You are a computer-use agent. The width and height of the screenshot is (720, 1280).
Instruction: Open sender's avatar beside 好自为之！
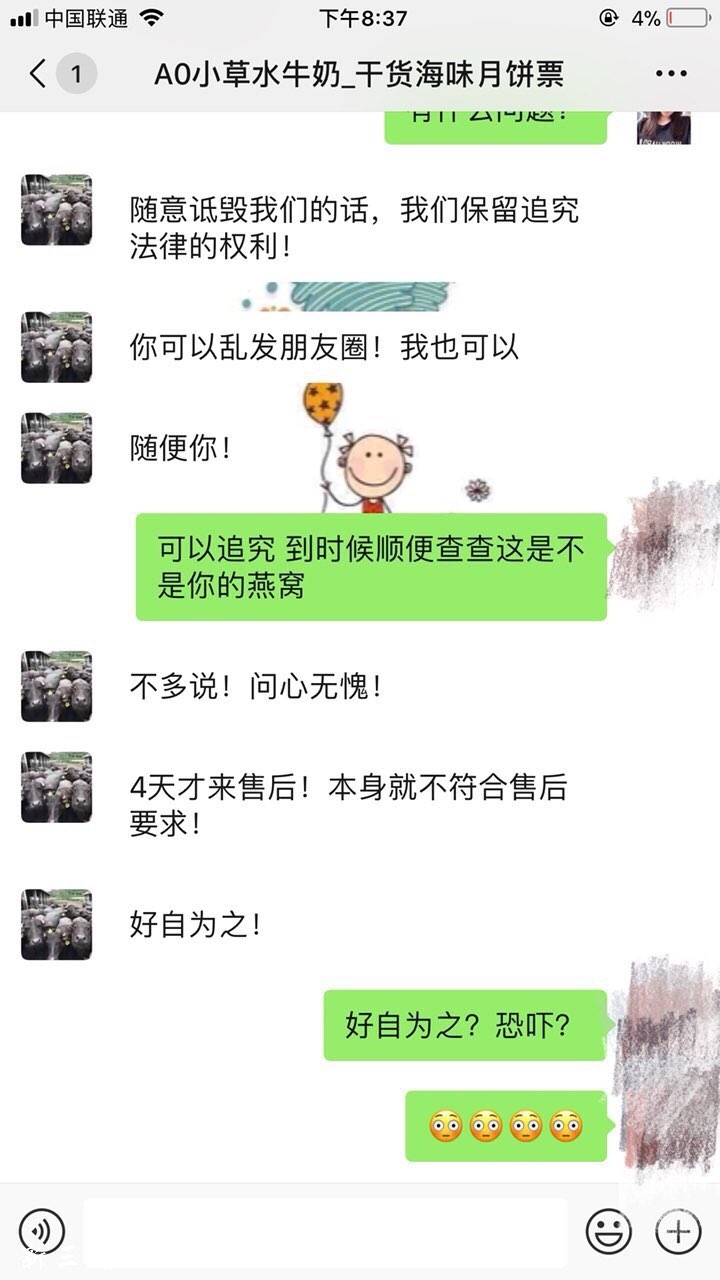pyautogui.click(x=56, y=924)
